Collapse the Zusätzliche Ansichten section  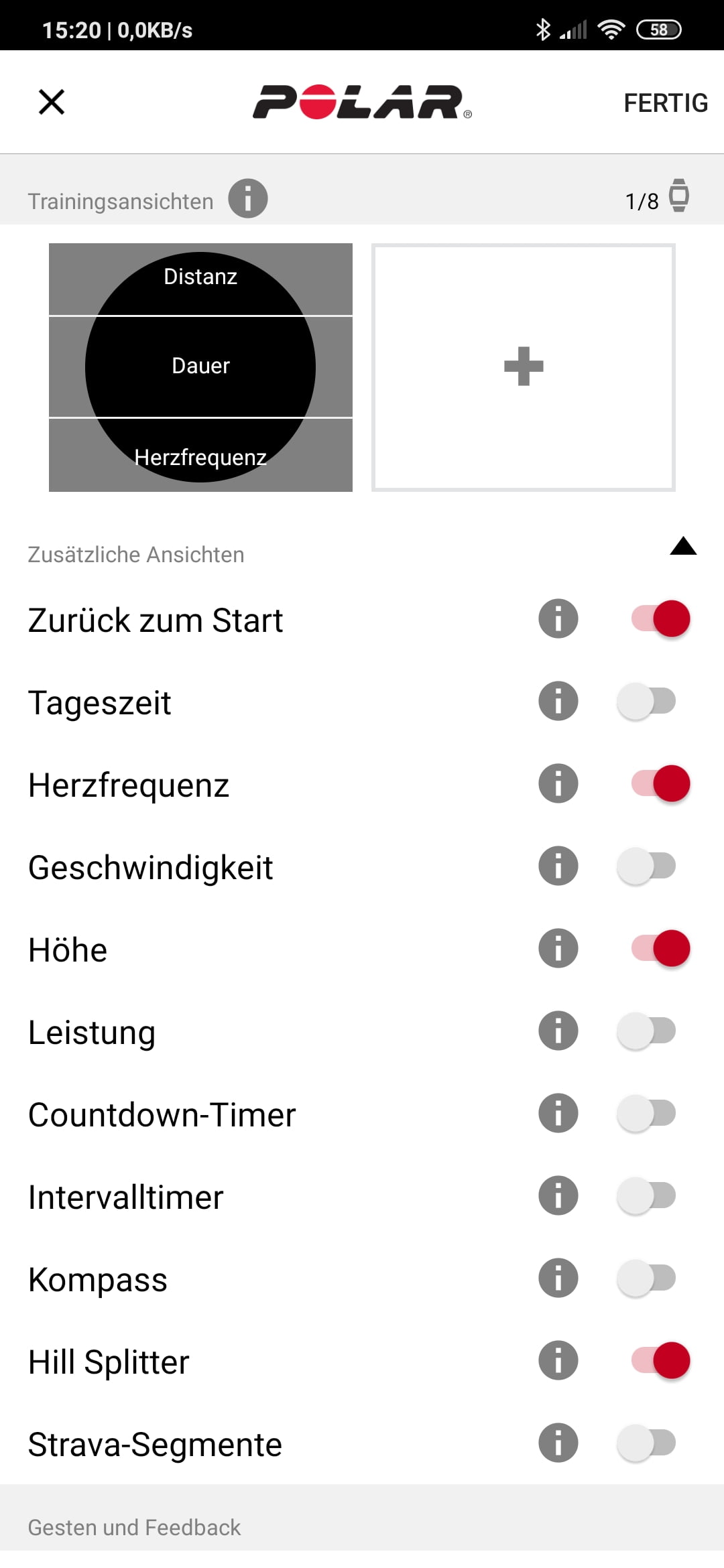pos(682,547)
